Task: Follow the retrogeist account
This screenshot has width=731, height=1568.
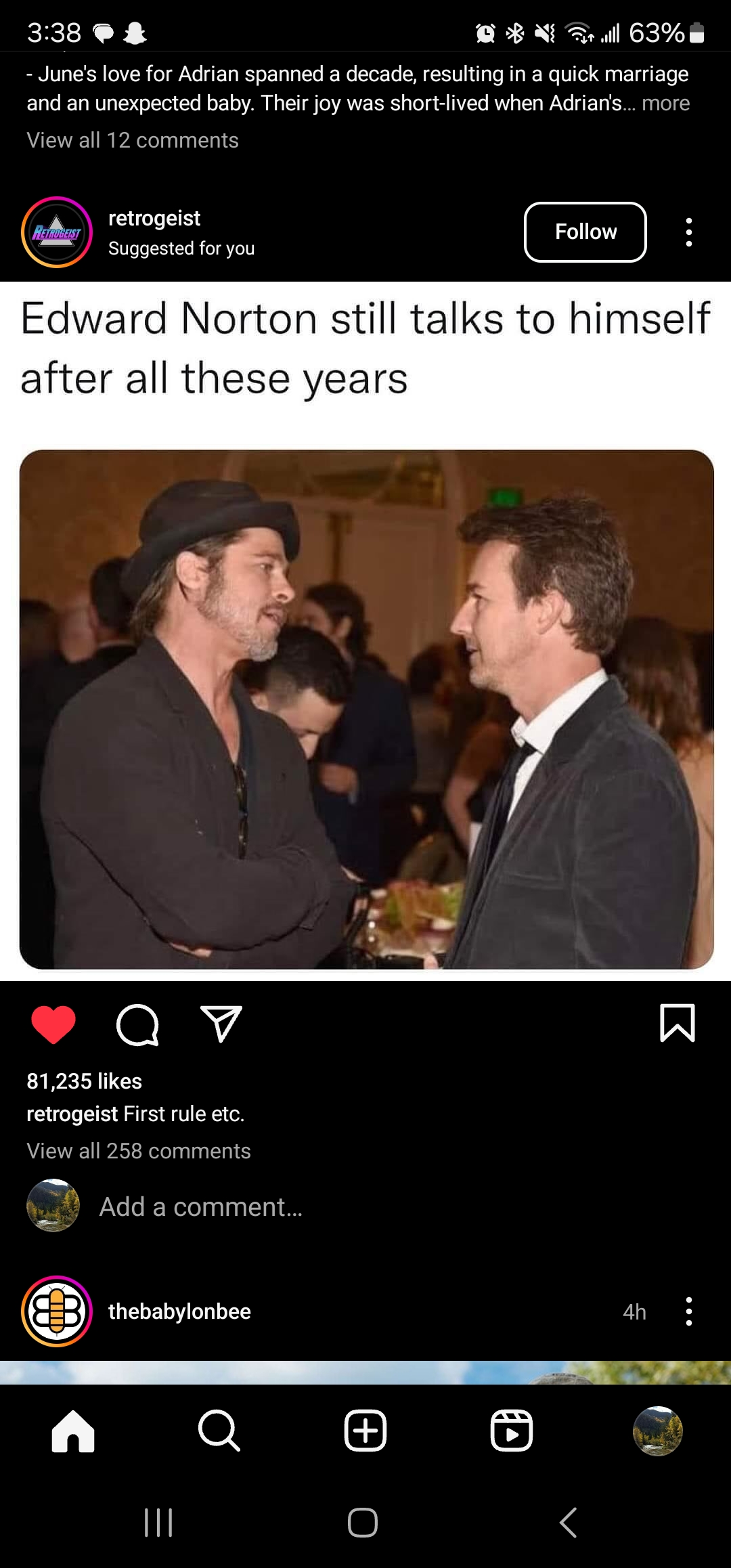Action: pos(585,232)
